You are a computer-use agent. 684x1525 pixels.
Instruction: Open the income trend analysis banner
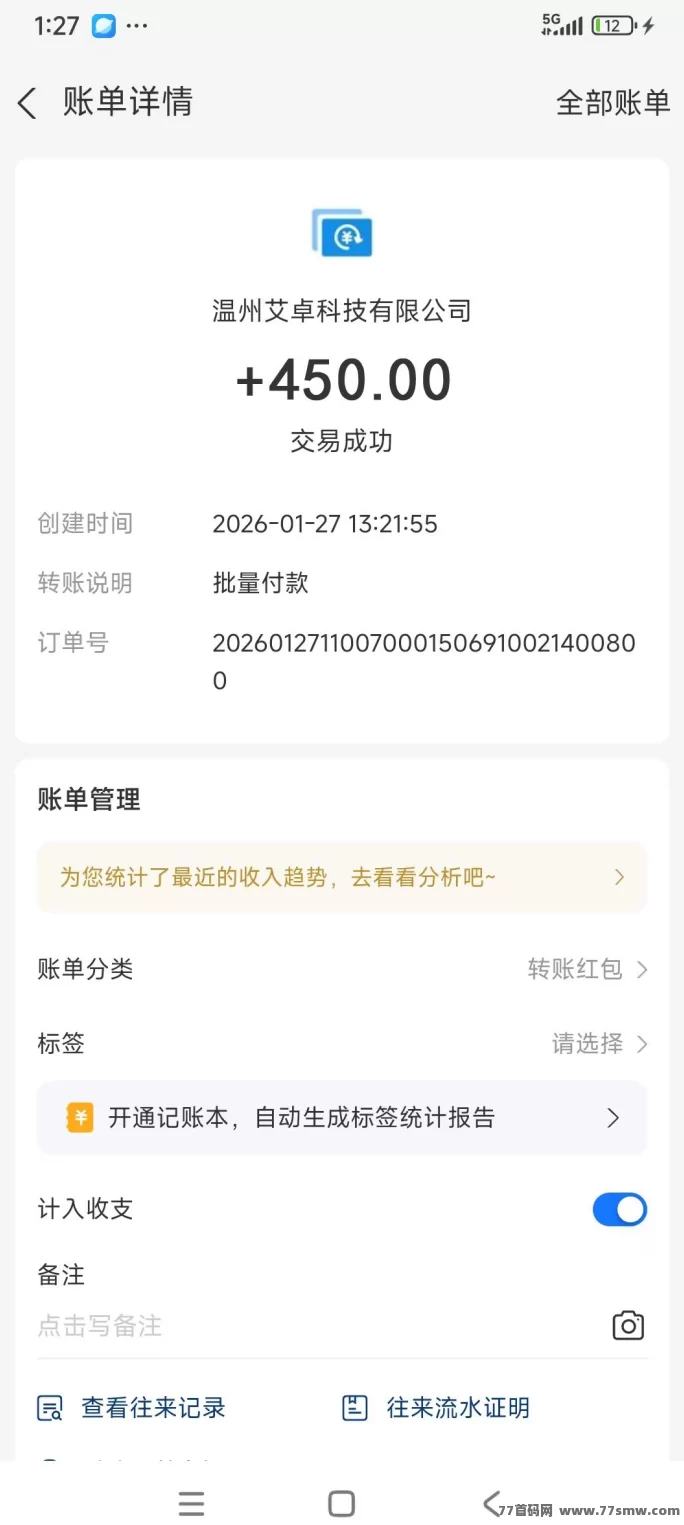pos(342,877)
